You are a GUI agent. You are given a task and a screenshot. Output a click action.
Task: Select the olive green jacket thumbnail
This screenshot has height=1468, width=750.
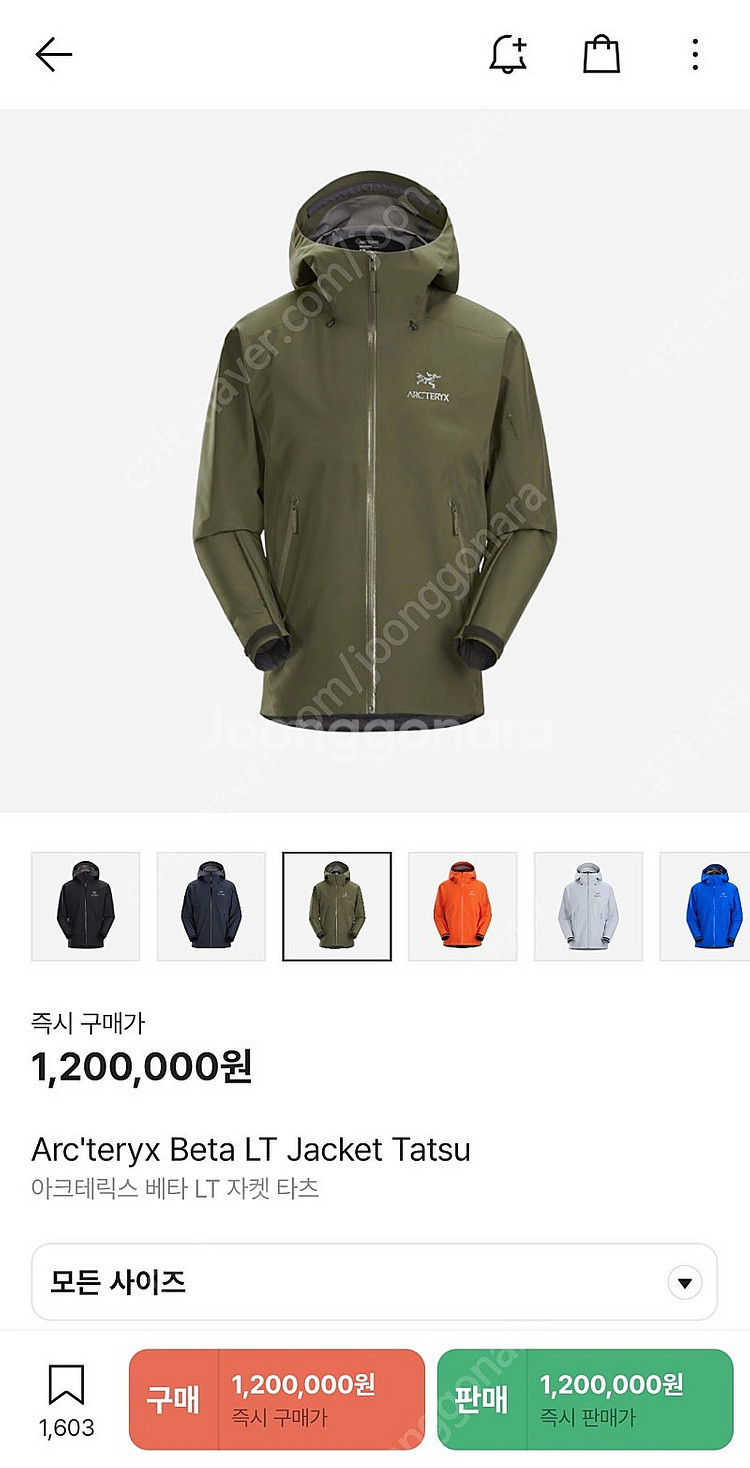337,906
